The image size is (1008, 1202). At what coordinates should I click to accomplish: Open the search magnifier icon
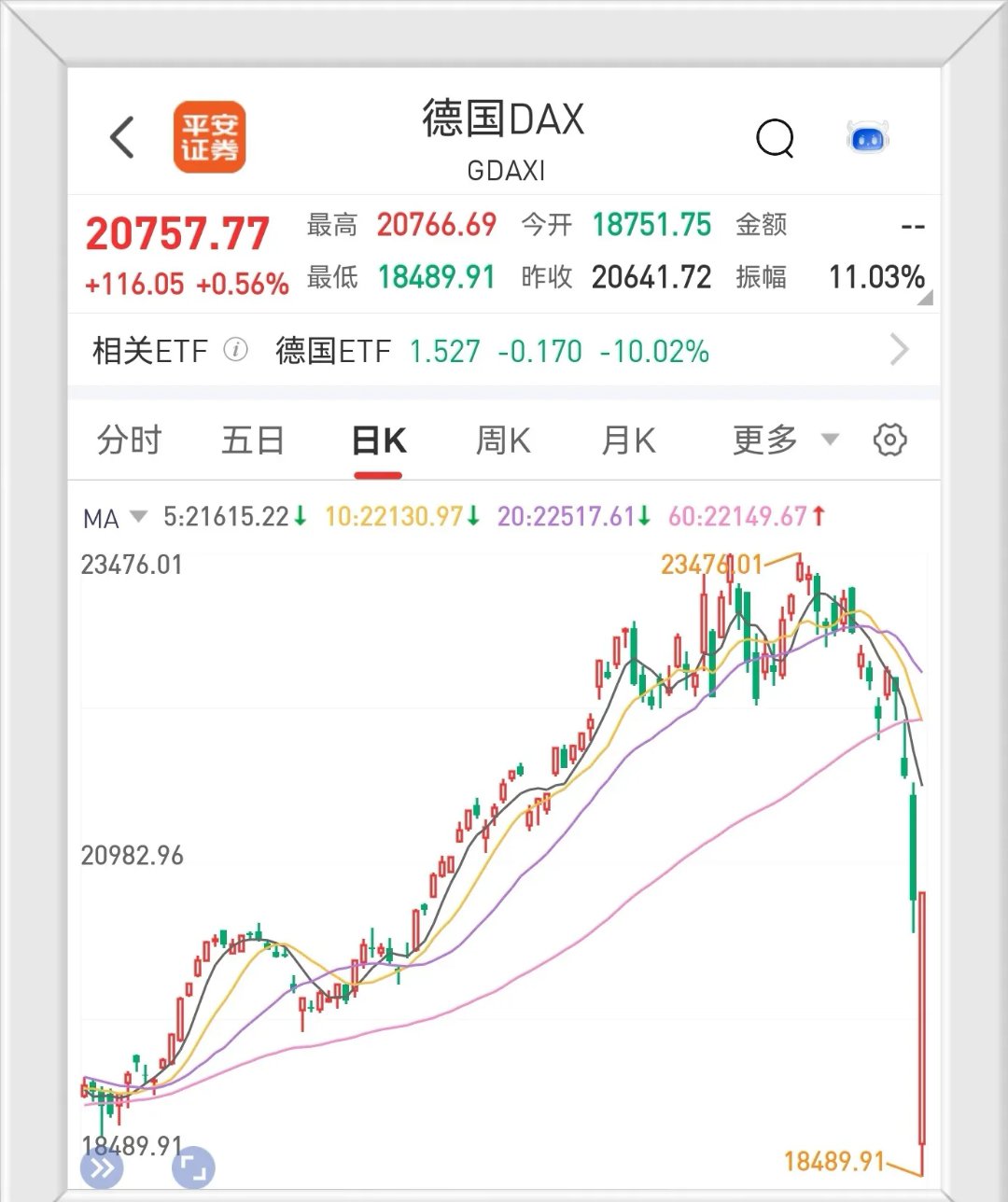(x=775, y=140)
